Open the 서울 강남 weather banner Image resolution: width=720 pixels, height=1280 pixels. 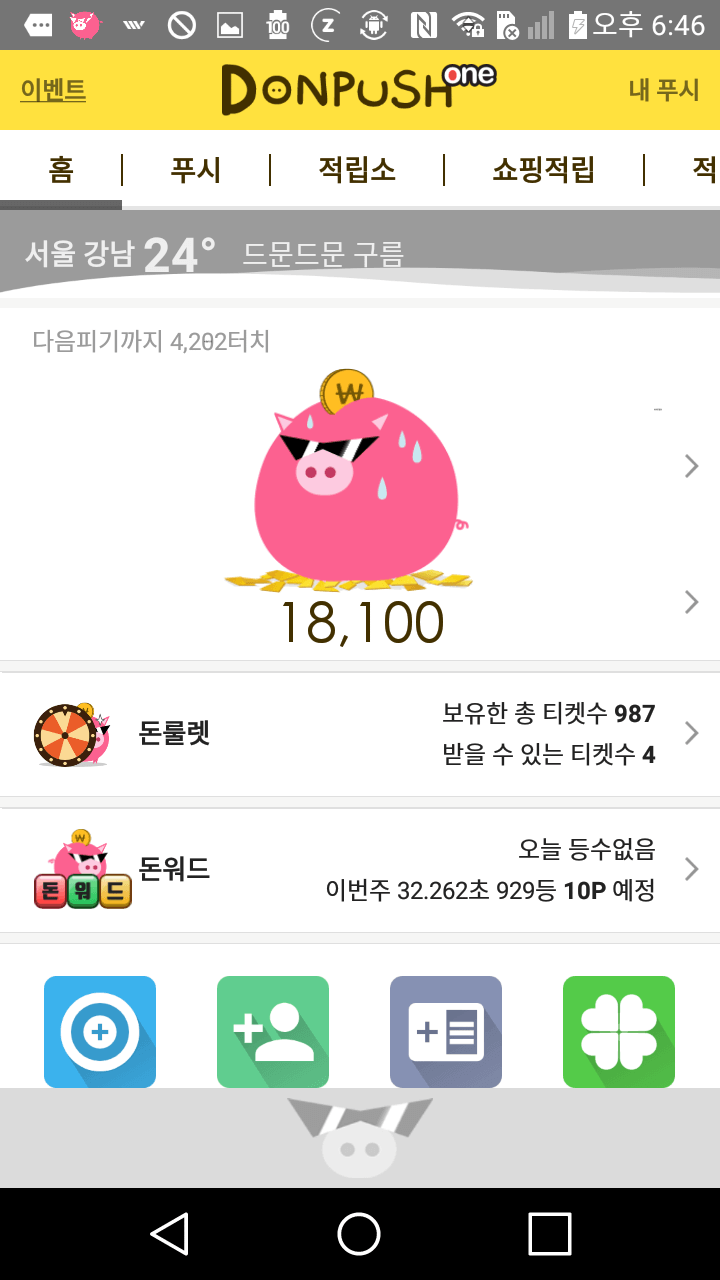[x=360, y=253]
